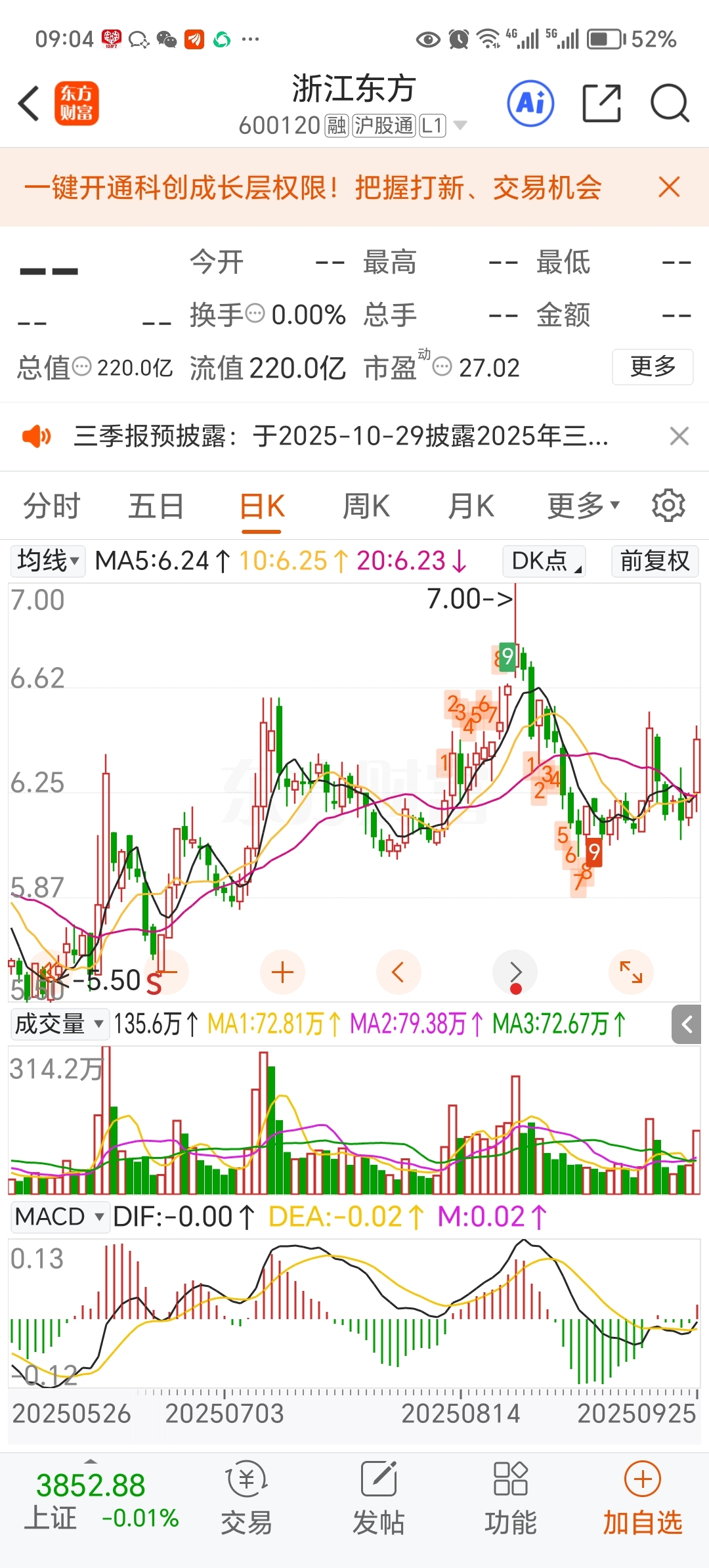Open the chart settings gear
This screenshot has height=1568, width=709.
pos(668,504)
